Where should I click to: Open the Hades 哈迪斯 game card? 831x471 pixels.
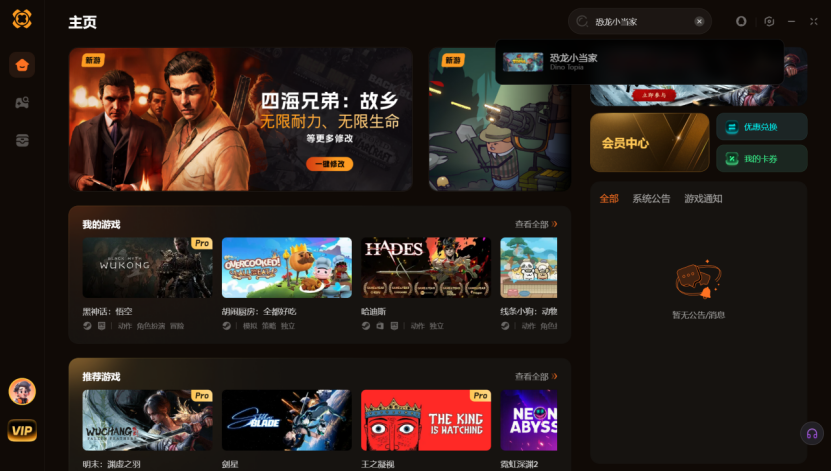[425, 267]
